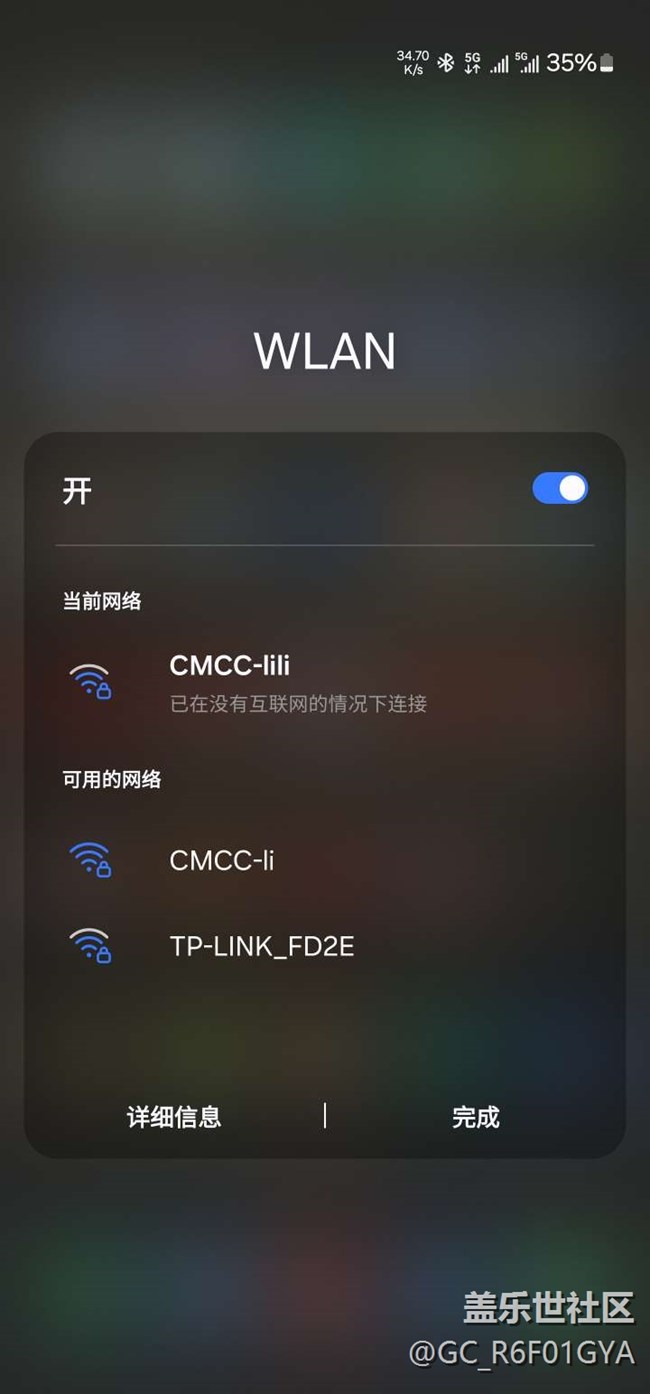Open the connected network CMCC-lili

[325, 682]
